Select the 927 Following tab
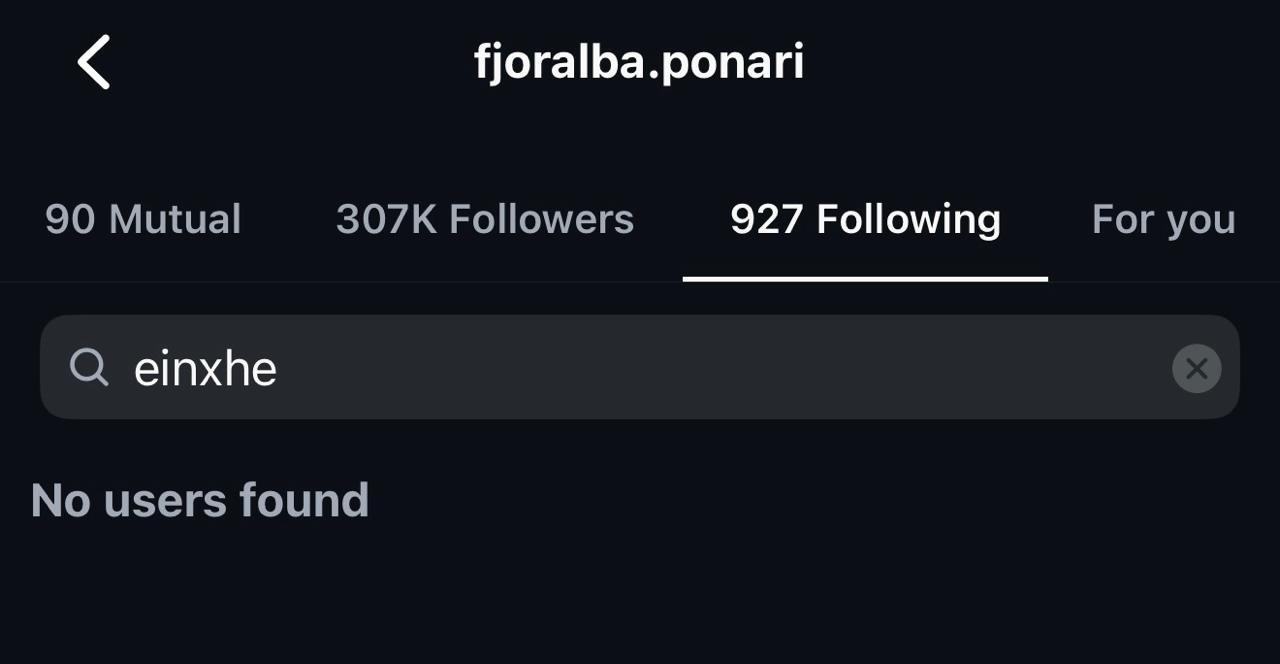1280x664 pixels. (865, 220)
